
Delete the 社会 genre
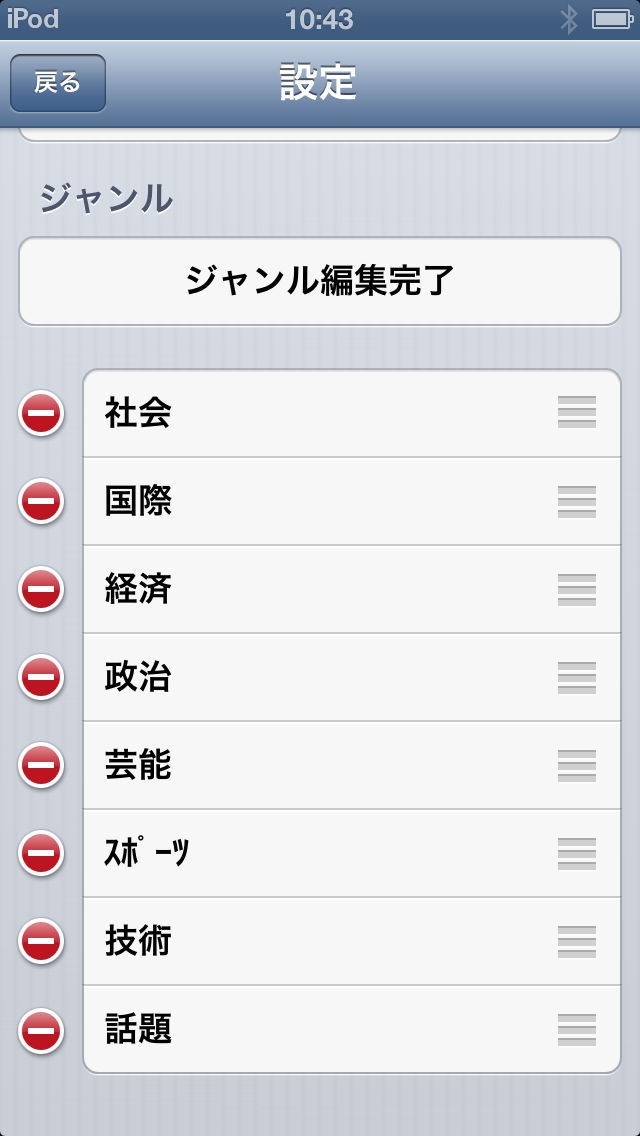[41, 413]
